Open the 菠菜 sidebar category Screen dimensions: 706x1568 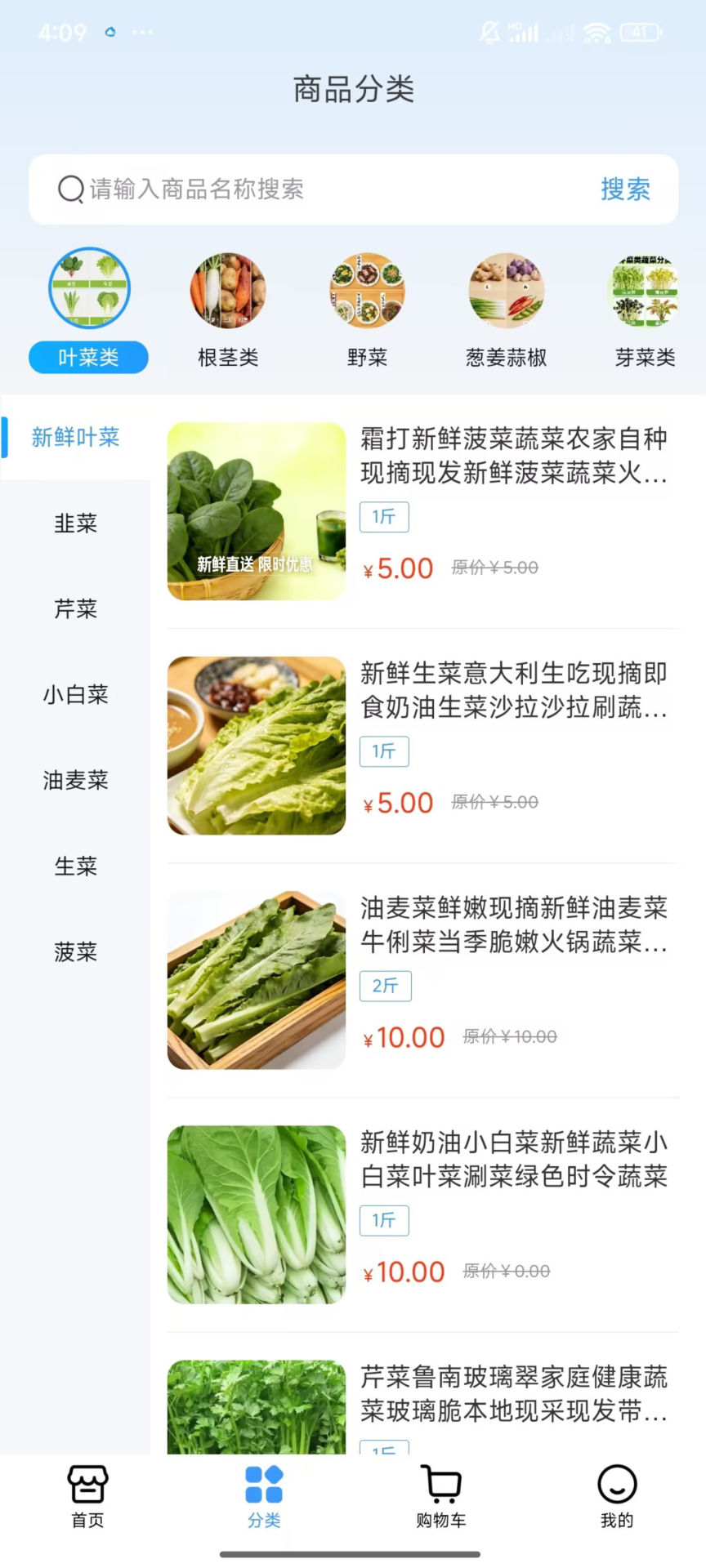pos(75,952)
